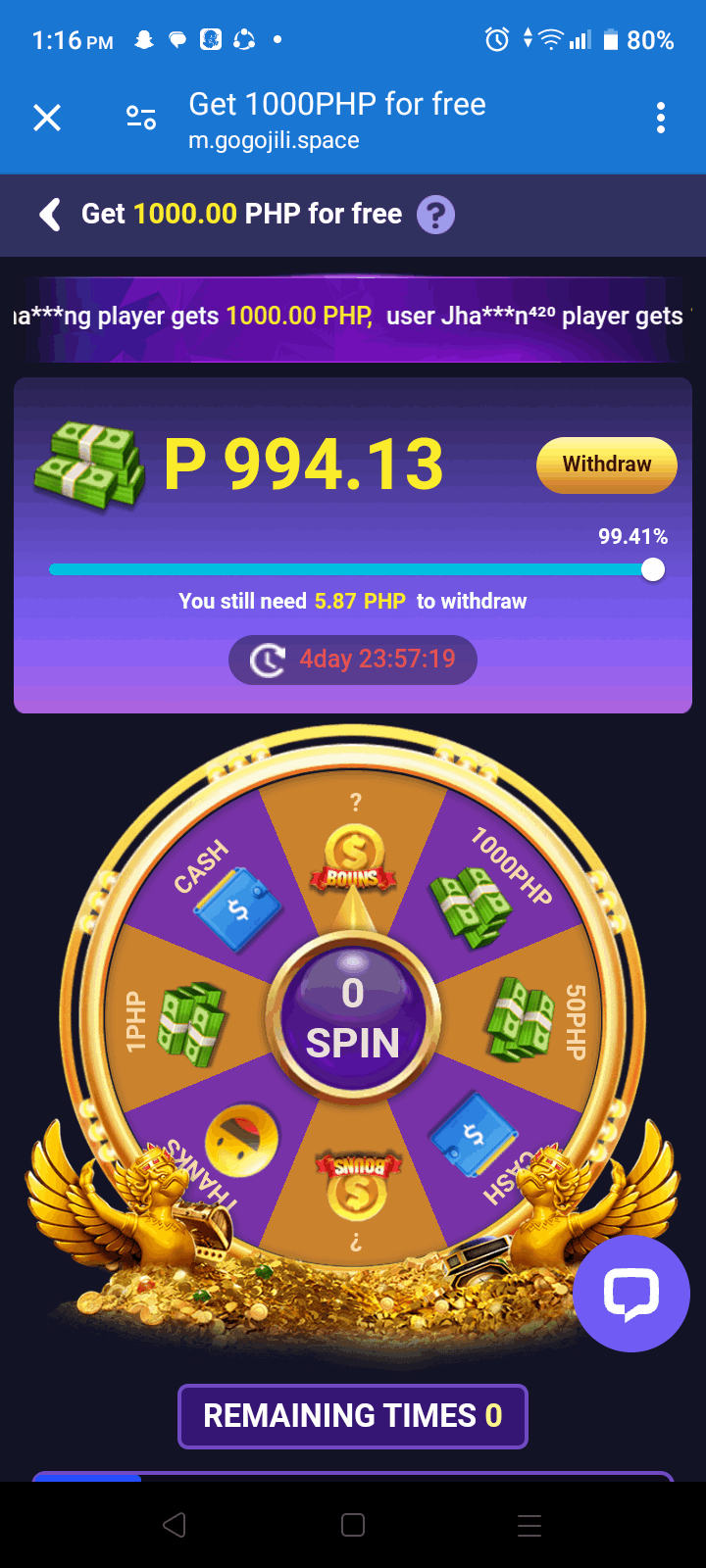This screenshot has width=706, height=1568.
Task: Go back using the page's arrow
Action: pos(50,214)
